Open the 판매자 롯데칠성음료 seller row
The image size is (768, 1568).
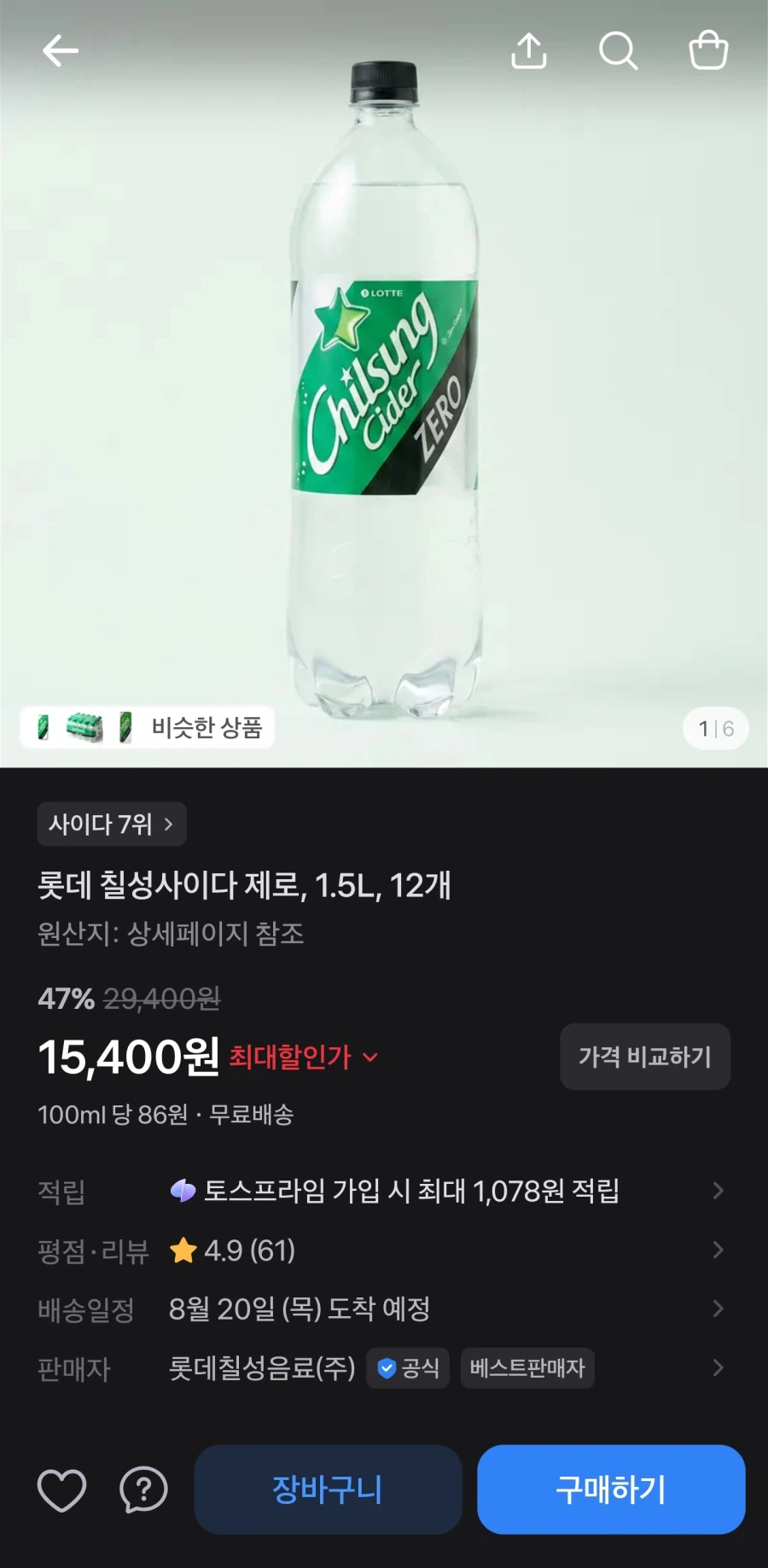(x=382, y=1368)
